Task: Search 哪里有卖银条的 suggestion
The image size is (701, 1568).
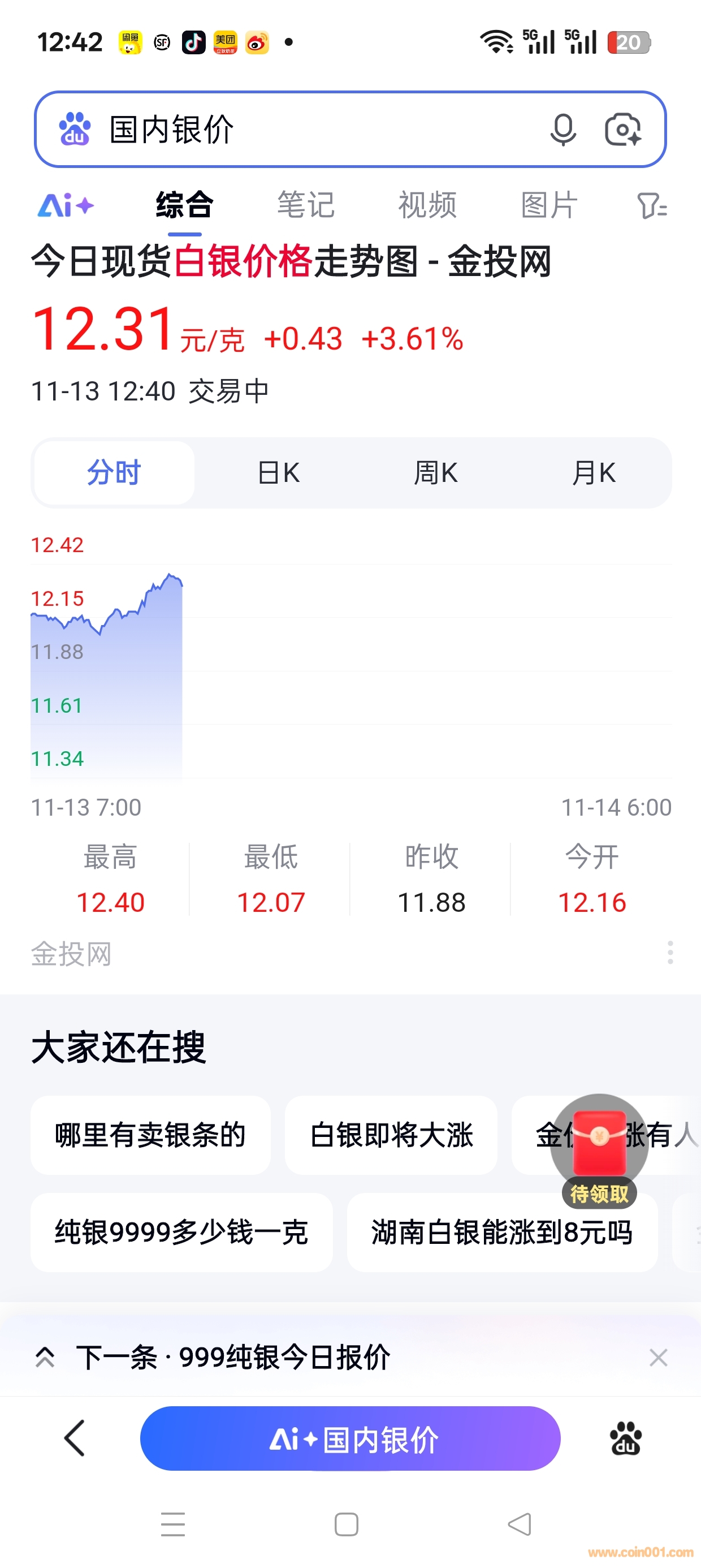Action: 150,1135
